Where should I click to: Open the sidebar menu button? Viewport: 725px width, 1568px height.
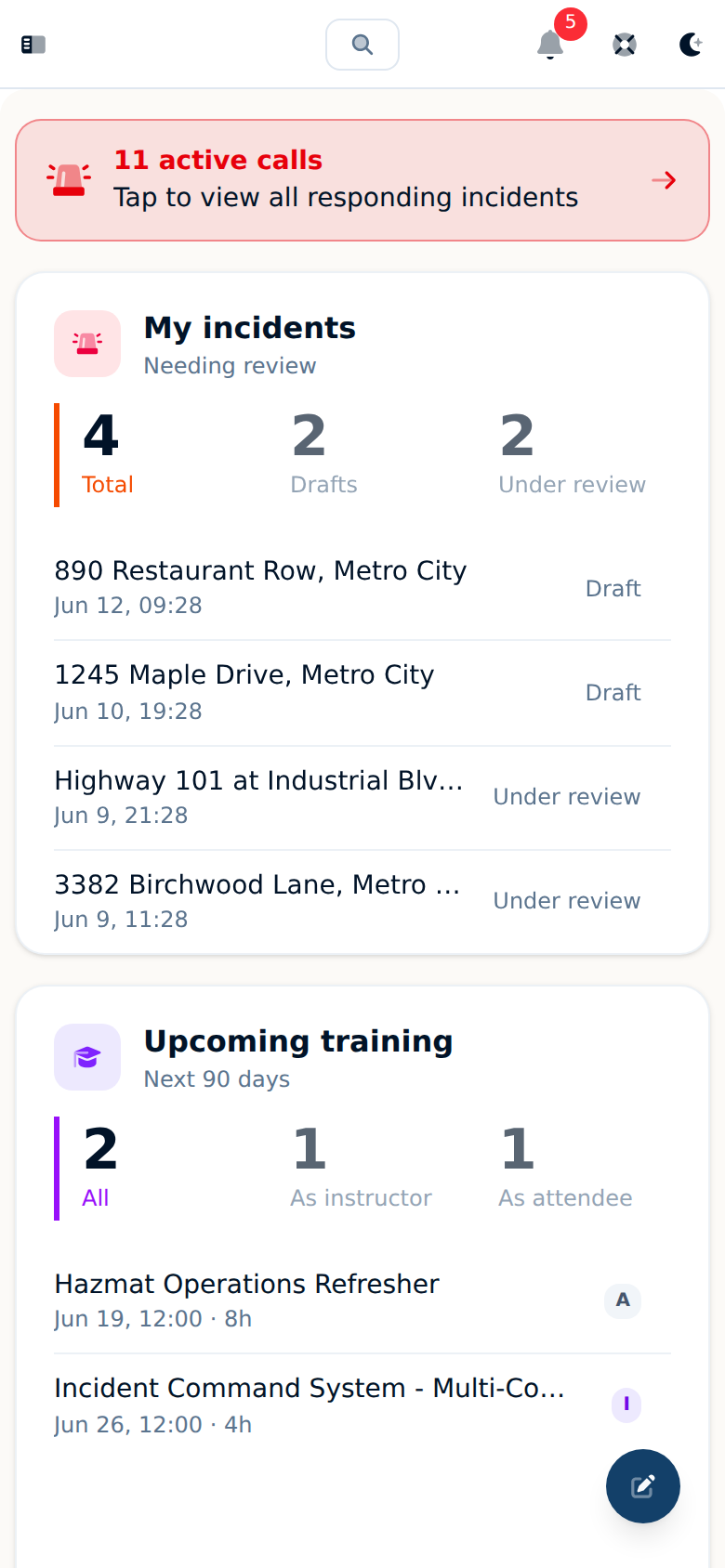(33, 45)
